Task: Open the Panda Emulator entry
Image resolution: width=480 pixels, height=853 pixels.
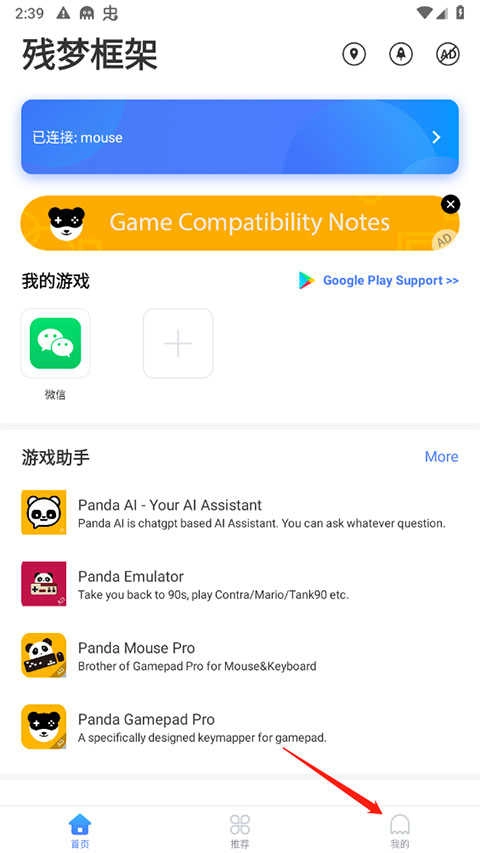Action: (240, 584)
